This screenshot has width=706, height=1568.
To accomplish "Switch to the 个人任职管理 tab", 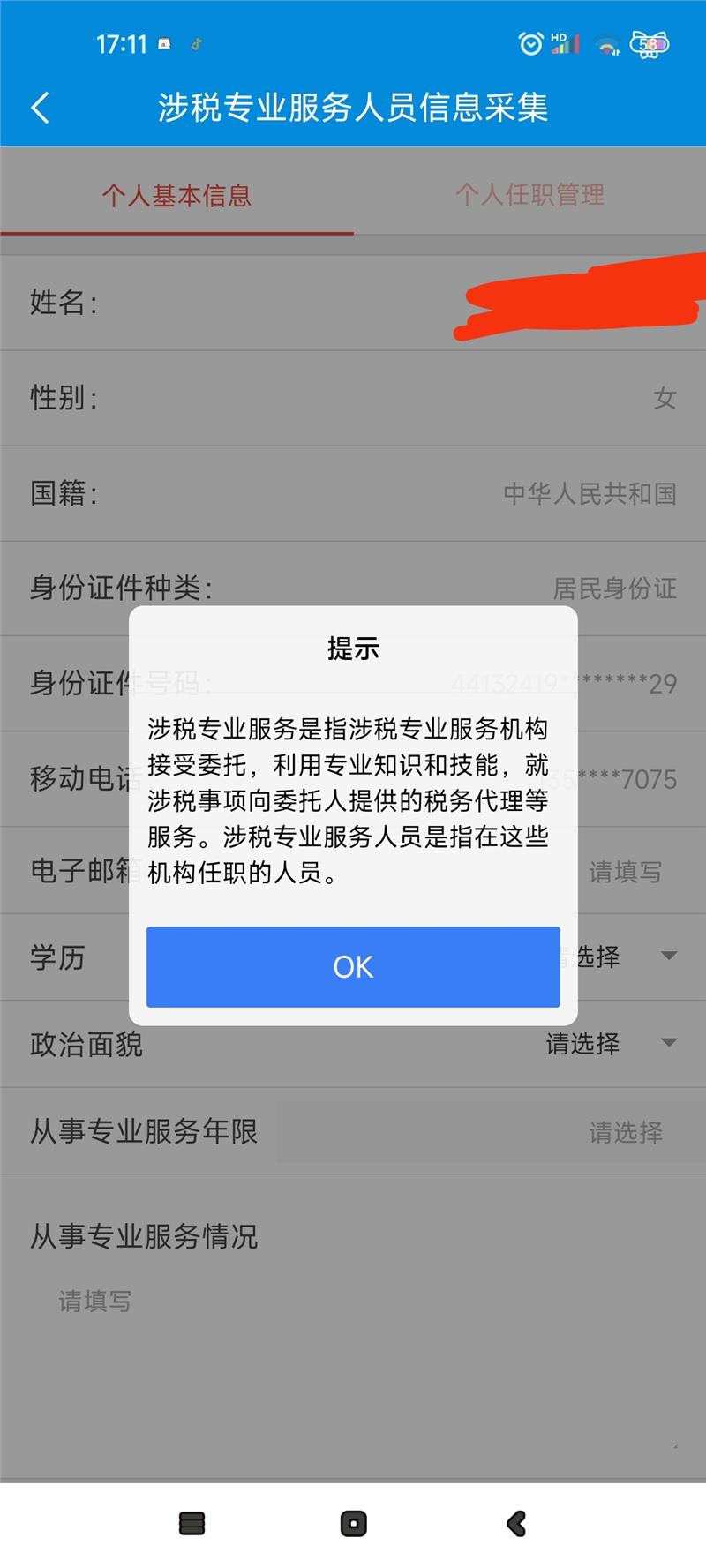I will (529, 195).
